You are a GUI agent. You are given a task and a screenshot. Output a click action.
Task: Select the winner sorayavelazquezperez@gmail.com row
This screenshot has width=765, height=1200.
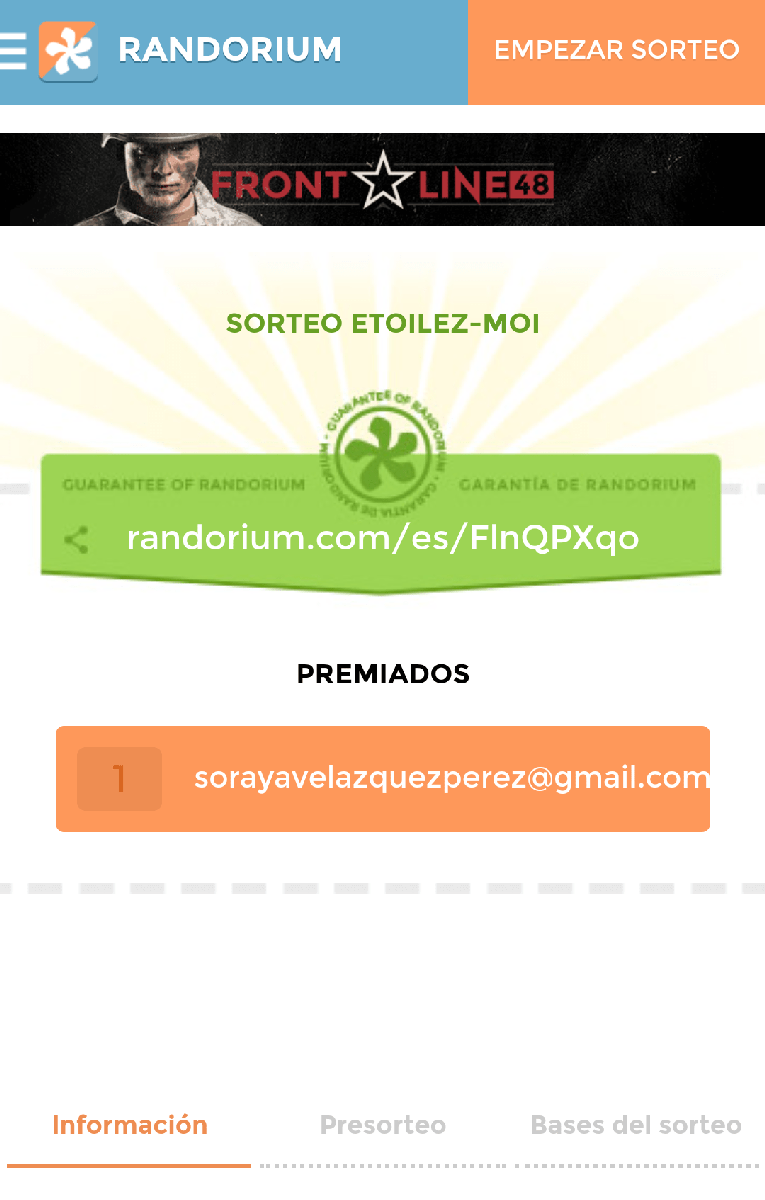pyautogui.click(x=382, y=778)
